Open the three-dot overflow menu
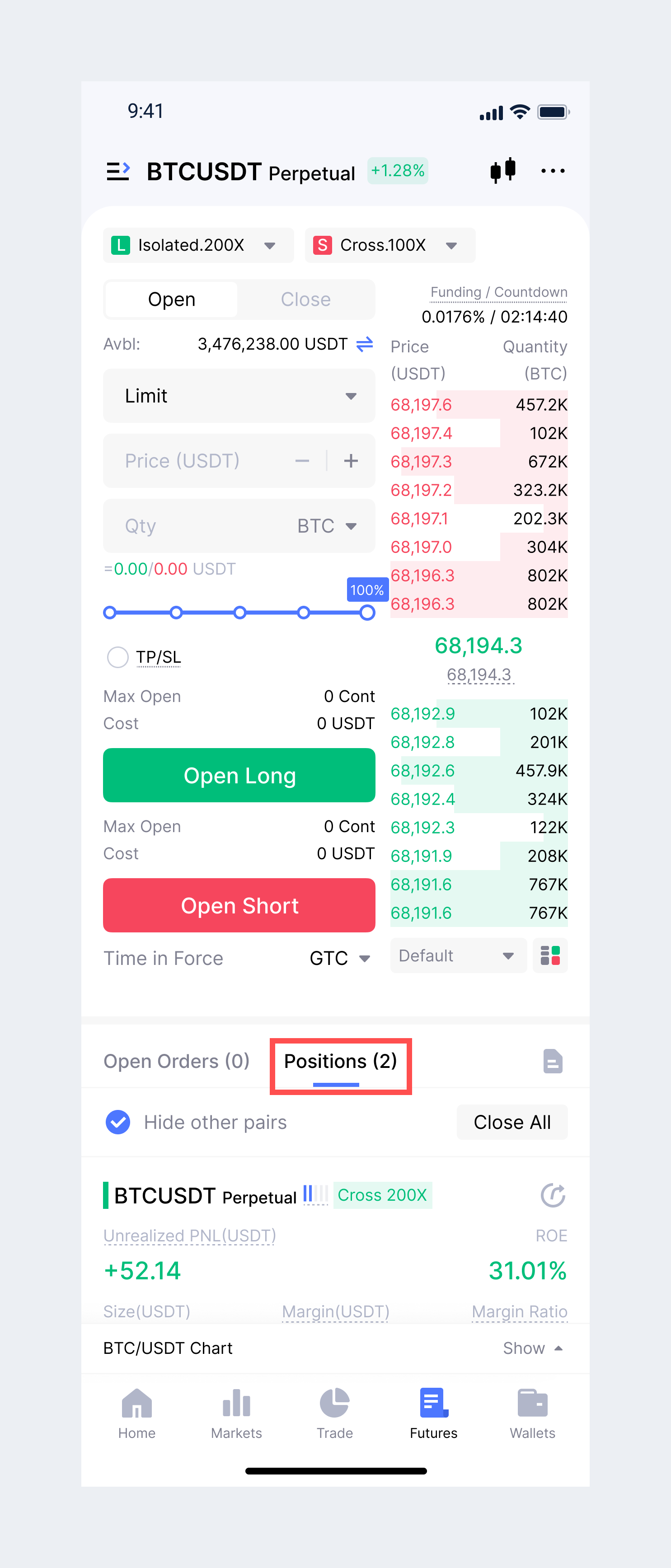 pyautogui.click(x=552, y=171)
